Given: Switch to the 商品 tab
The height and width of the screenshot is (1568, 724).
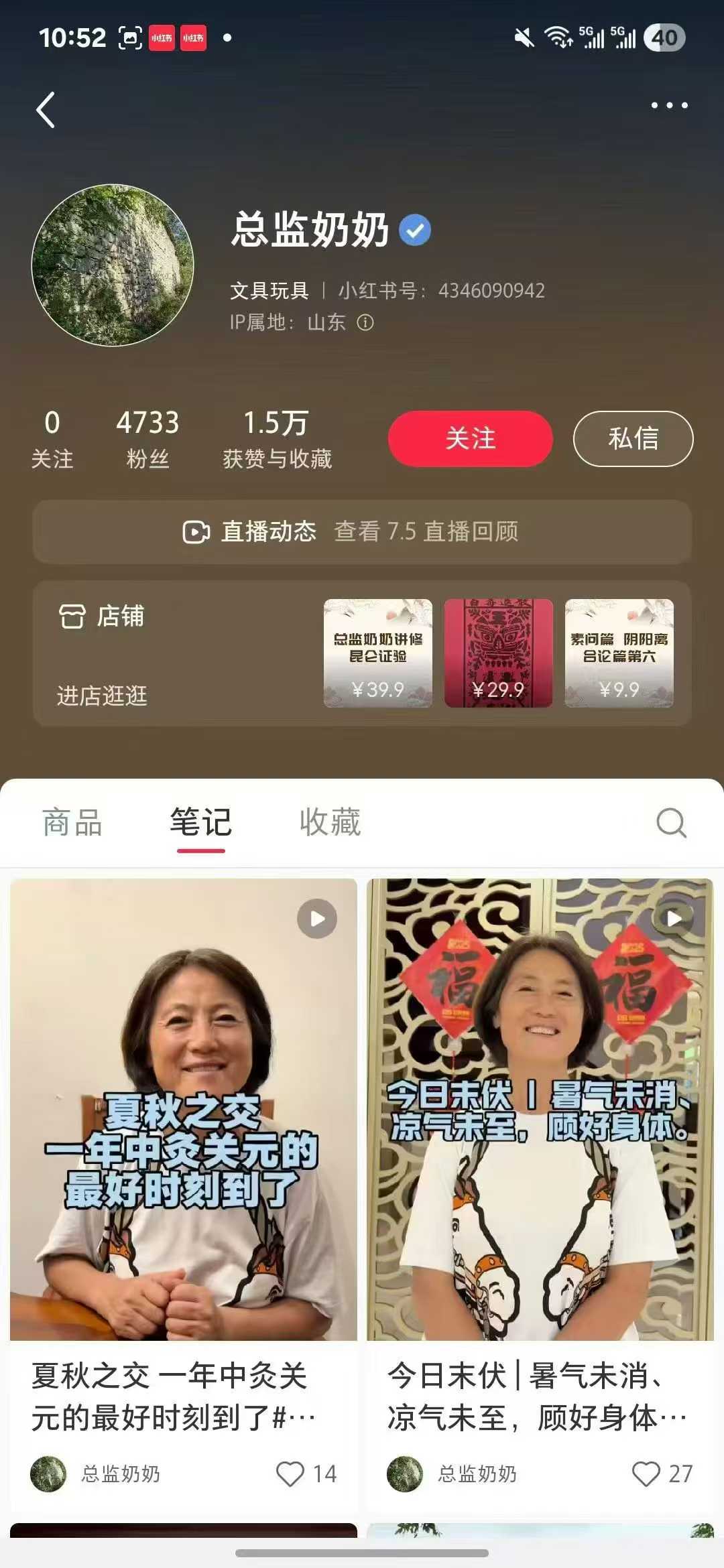Looking at the screenshot, I should pos(72,822).
